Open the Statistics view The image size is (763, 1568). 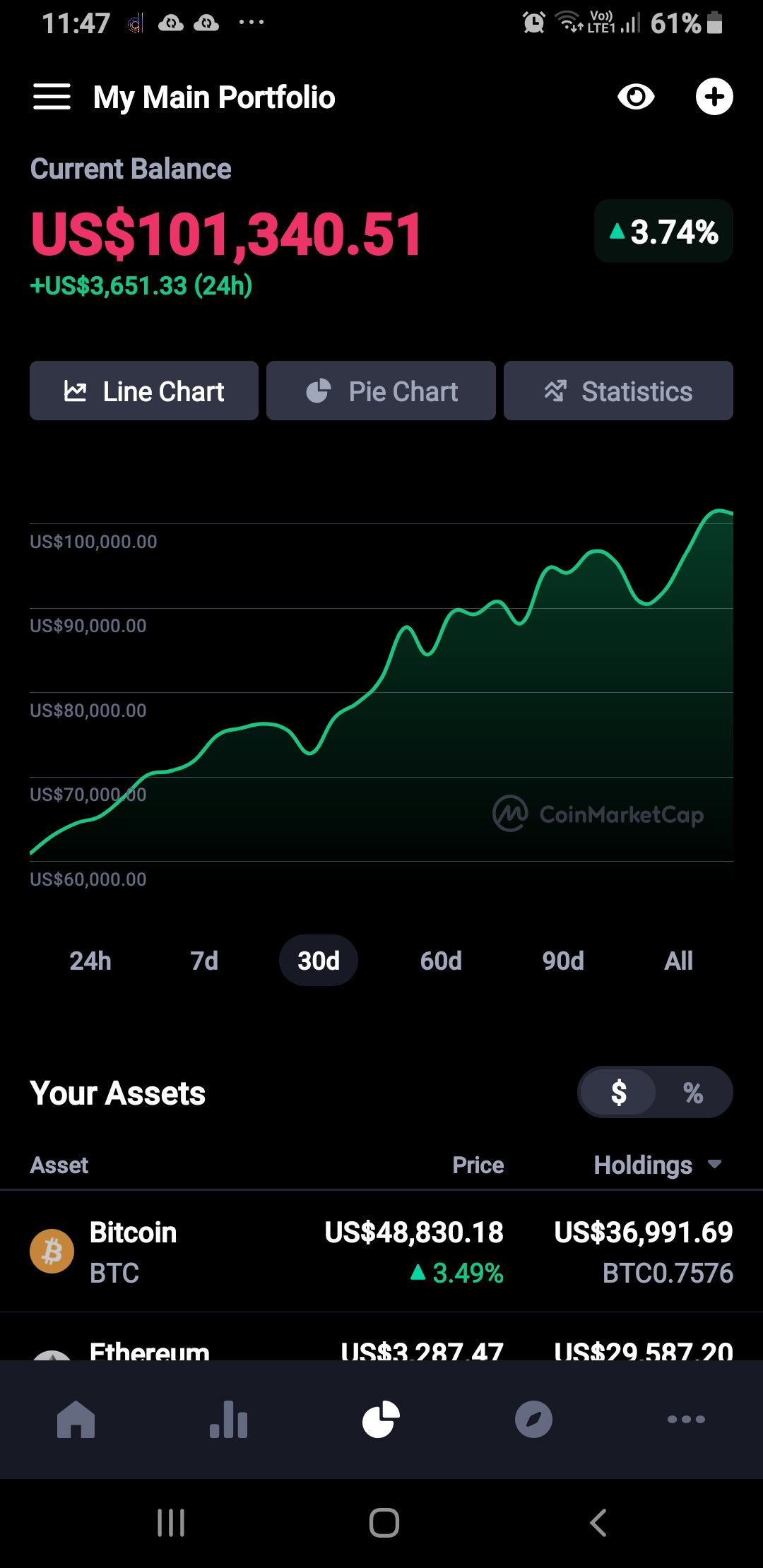(618, 391)
